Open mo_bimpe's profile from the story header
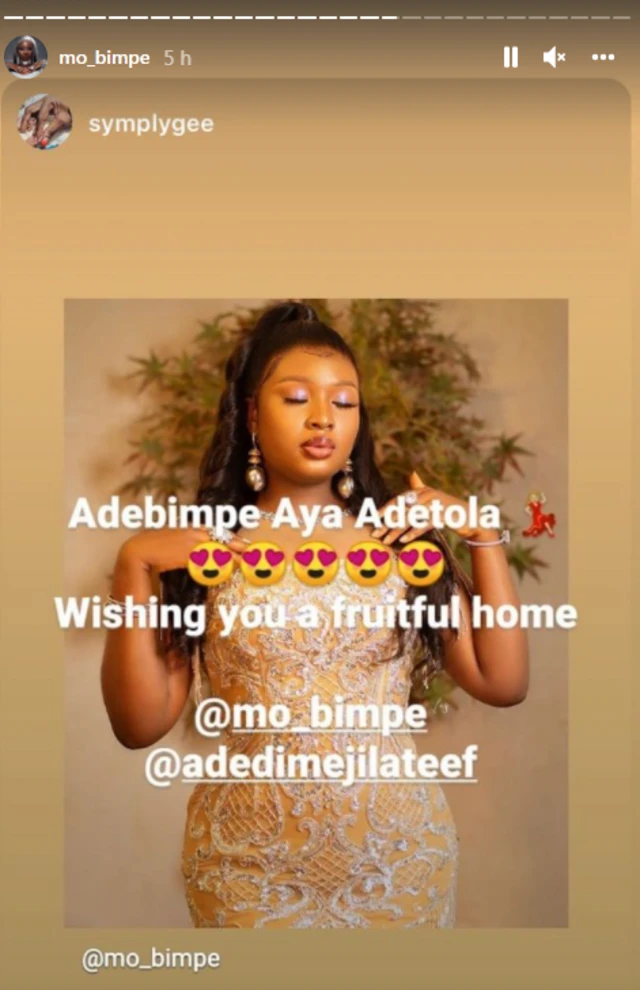Screen dimensions: 640x990 (x=103, y=58)
